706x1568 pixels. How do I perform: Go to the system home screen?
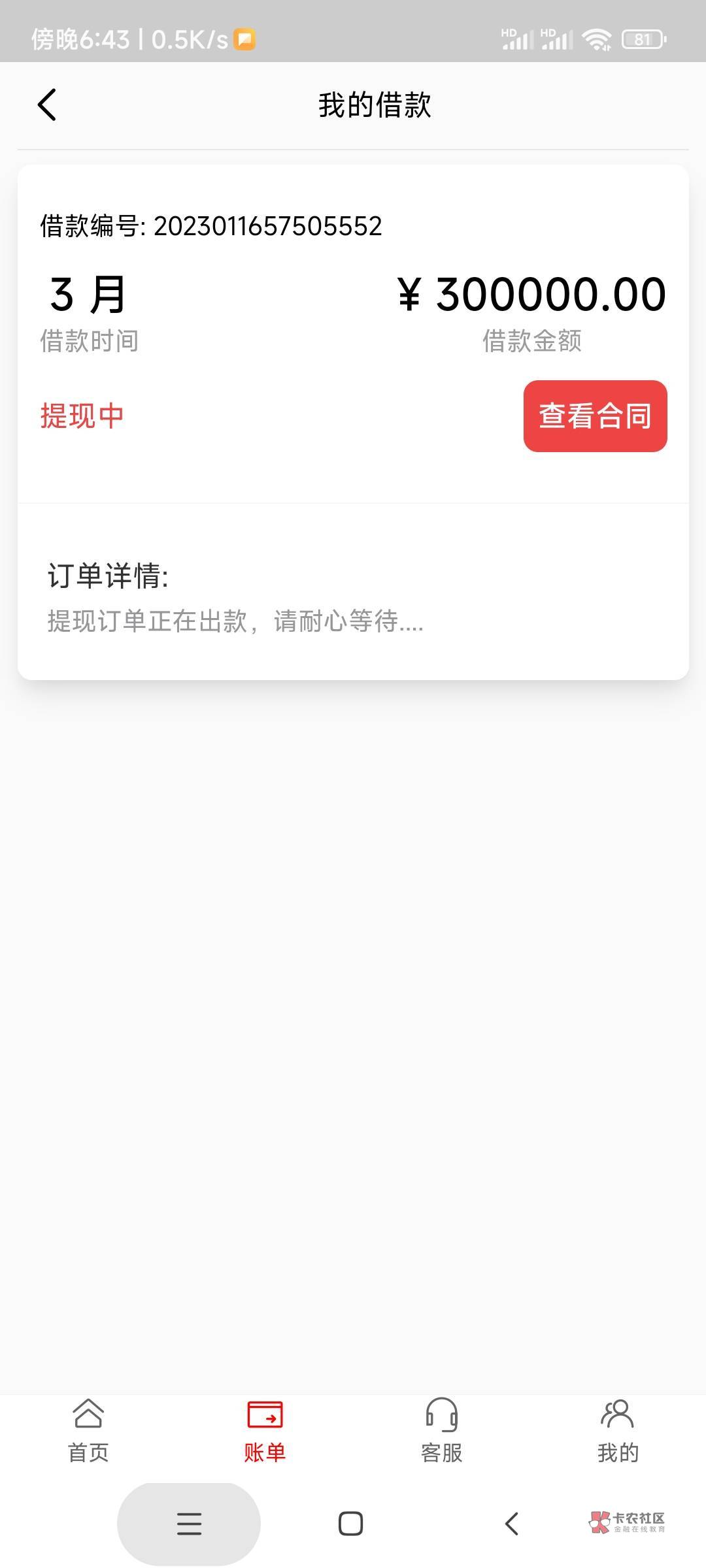(351, 1524)
